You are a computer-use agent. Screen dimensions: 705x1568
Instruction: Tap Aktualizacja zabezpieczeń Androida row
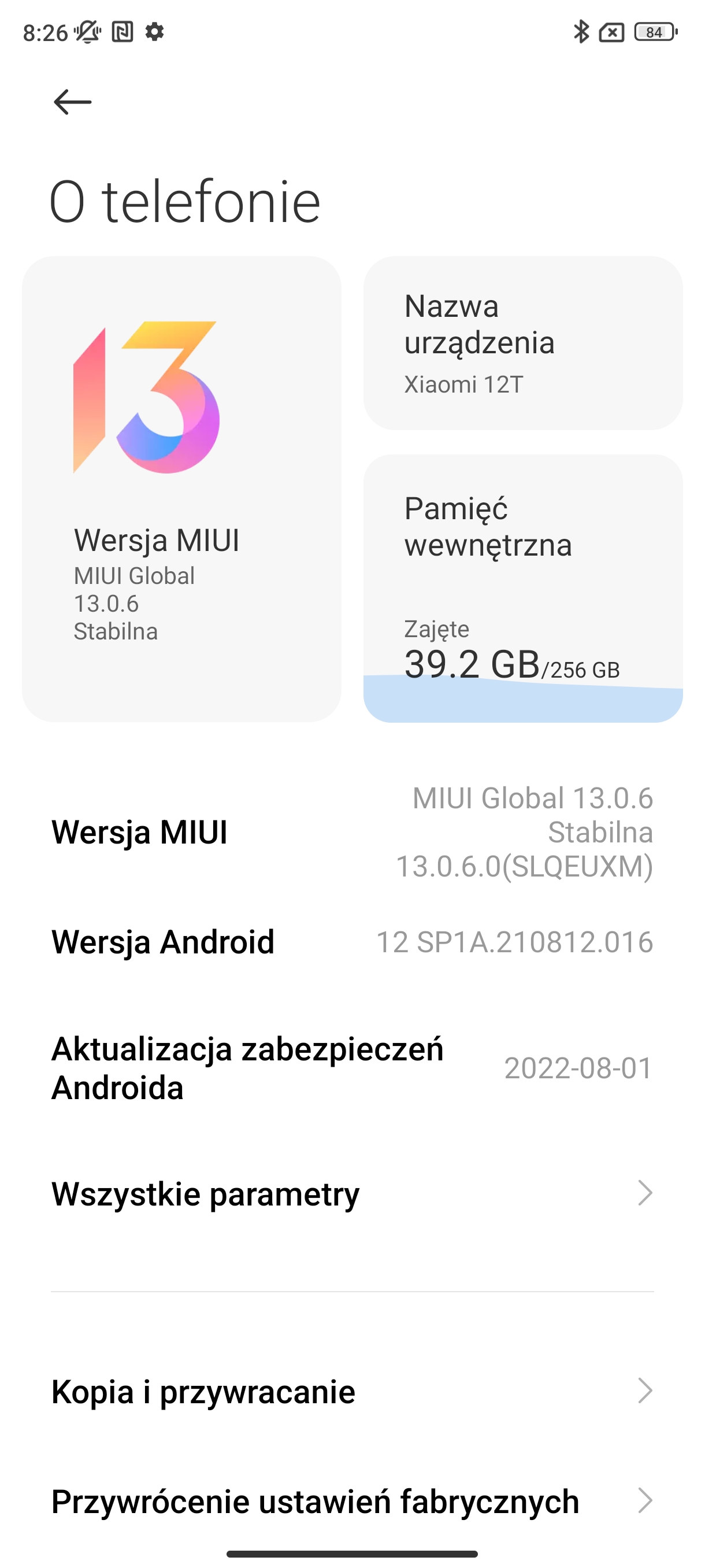[x=352, y=1068]
